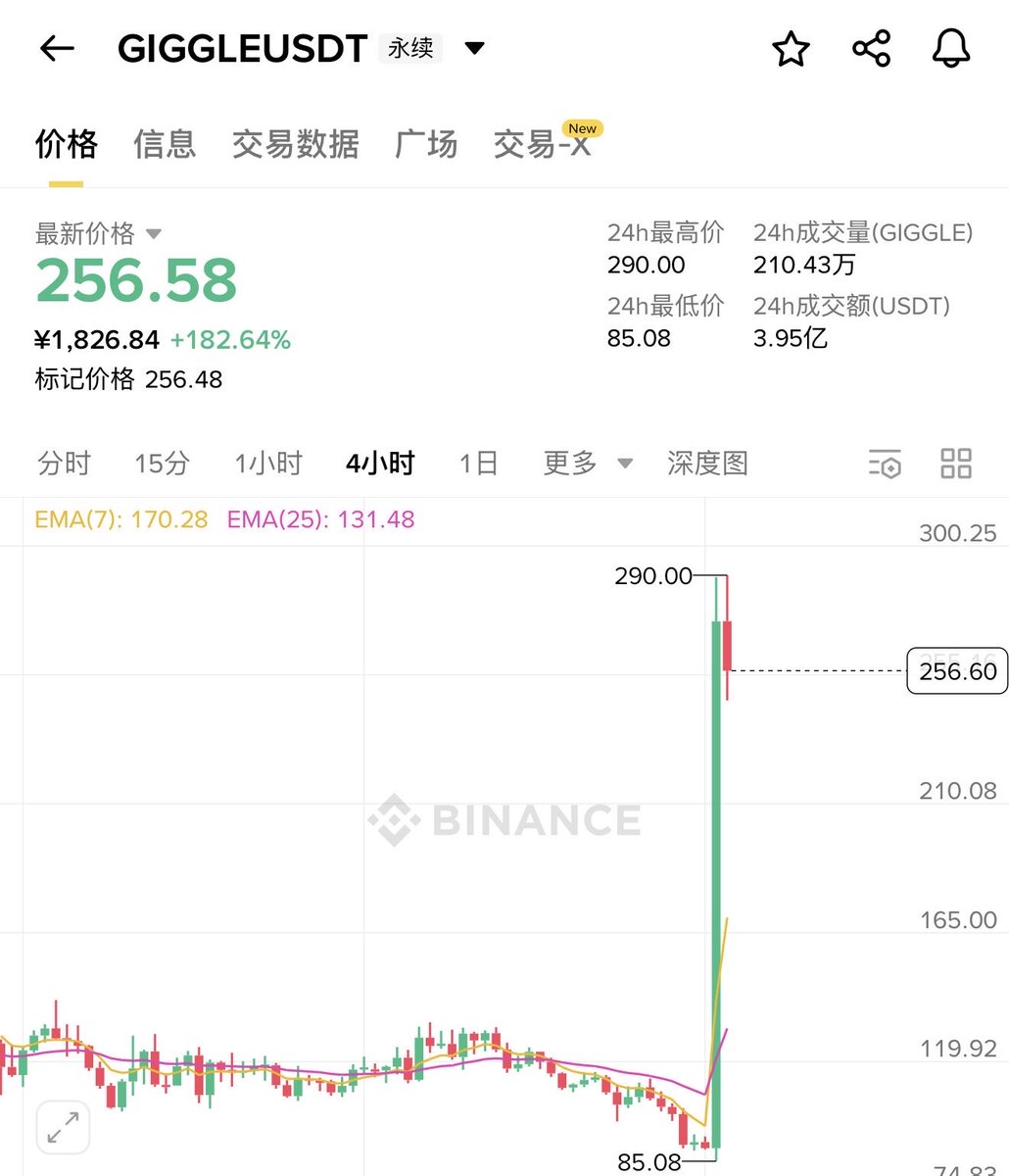Viewport: 1009px width, 1176px height.
Task: Switch to the 深度图 depth chart
Action: [707, 463]
